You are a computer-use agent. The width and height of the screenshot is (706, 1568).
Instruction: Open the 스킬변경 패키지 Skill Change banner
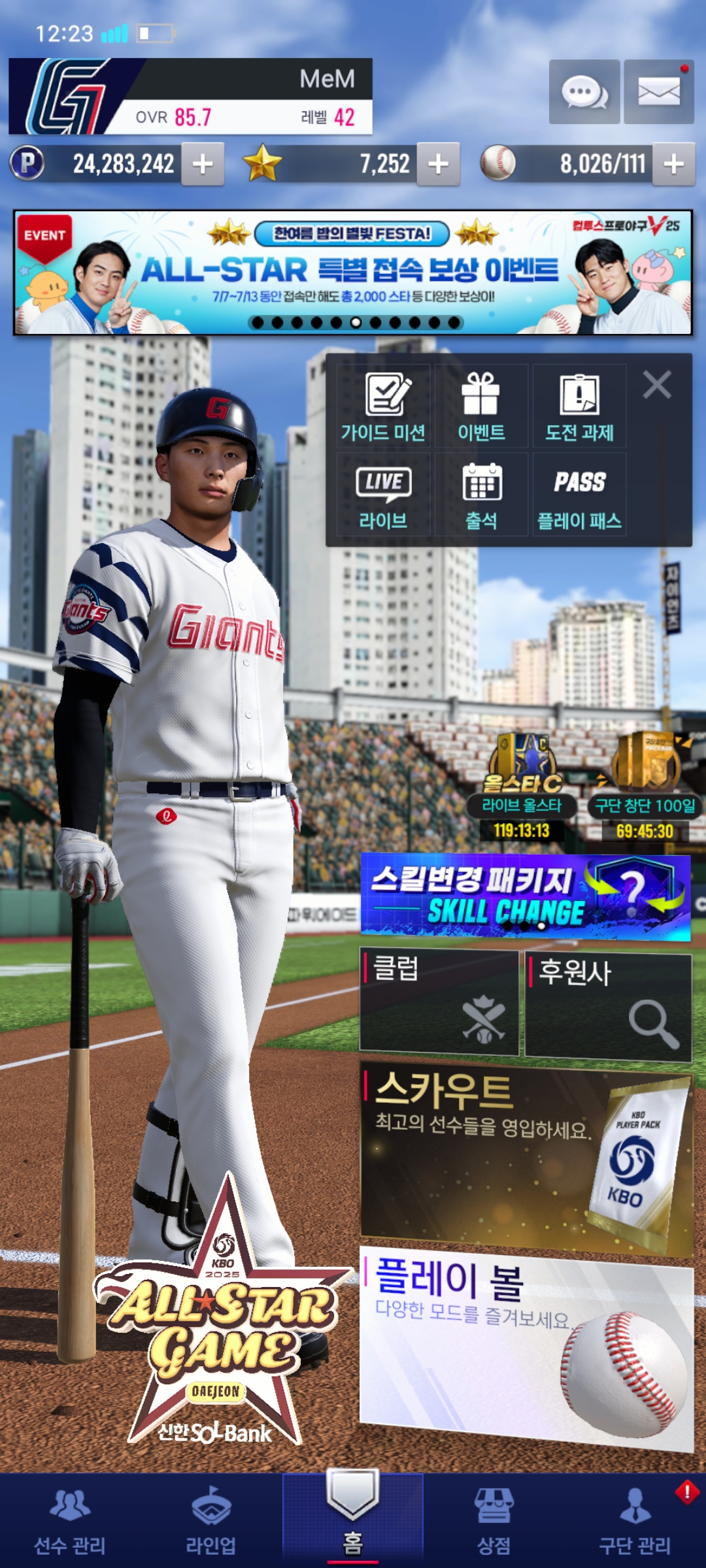pos(525,897)
